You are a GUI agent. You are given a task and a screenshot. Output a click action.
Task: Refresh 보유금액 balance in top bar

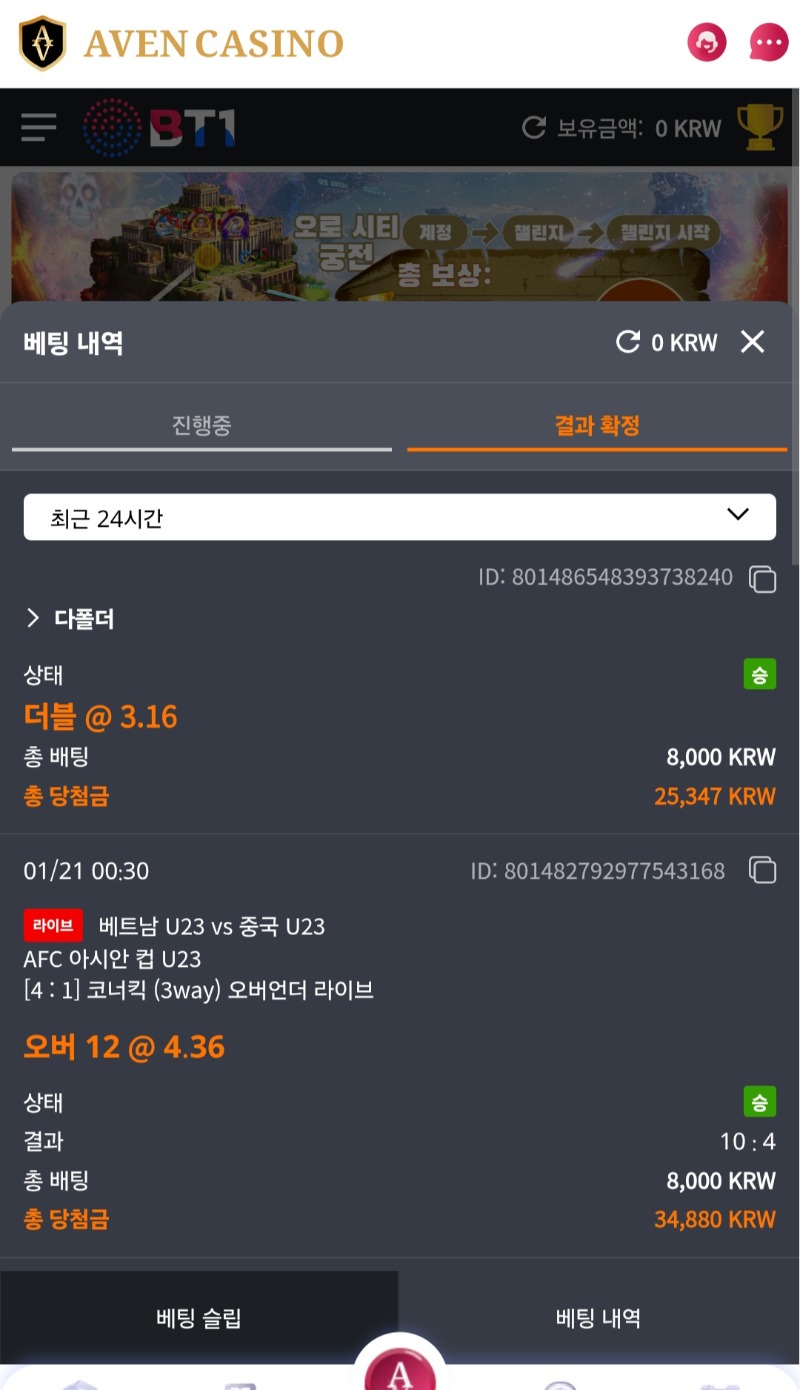tap(534, 128)
